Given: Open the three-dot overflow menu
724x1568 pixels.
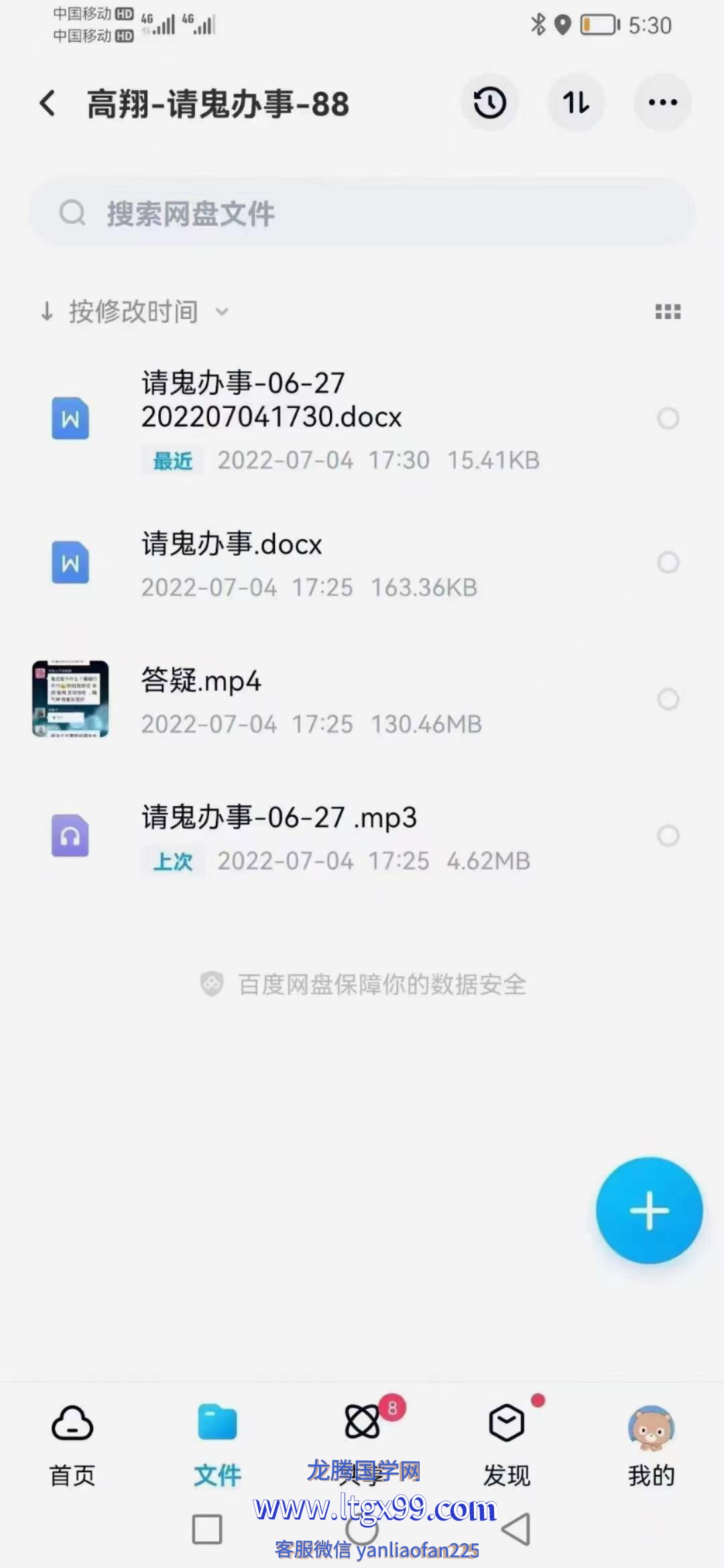Looking at the screenshot, I should pyautogui.click(x=662, y=103).
